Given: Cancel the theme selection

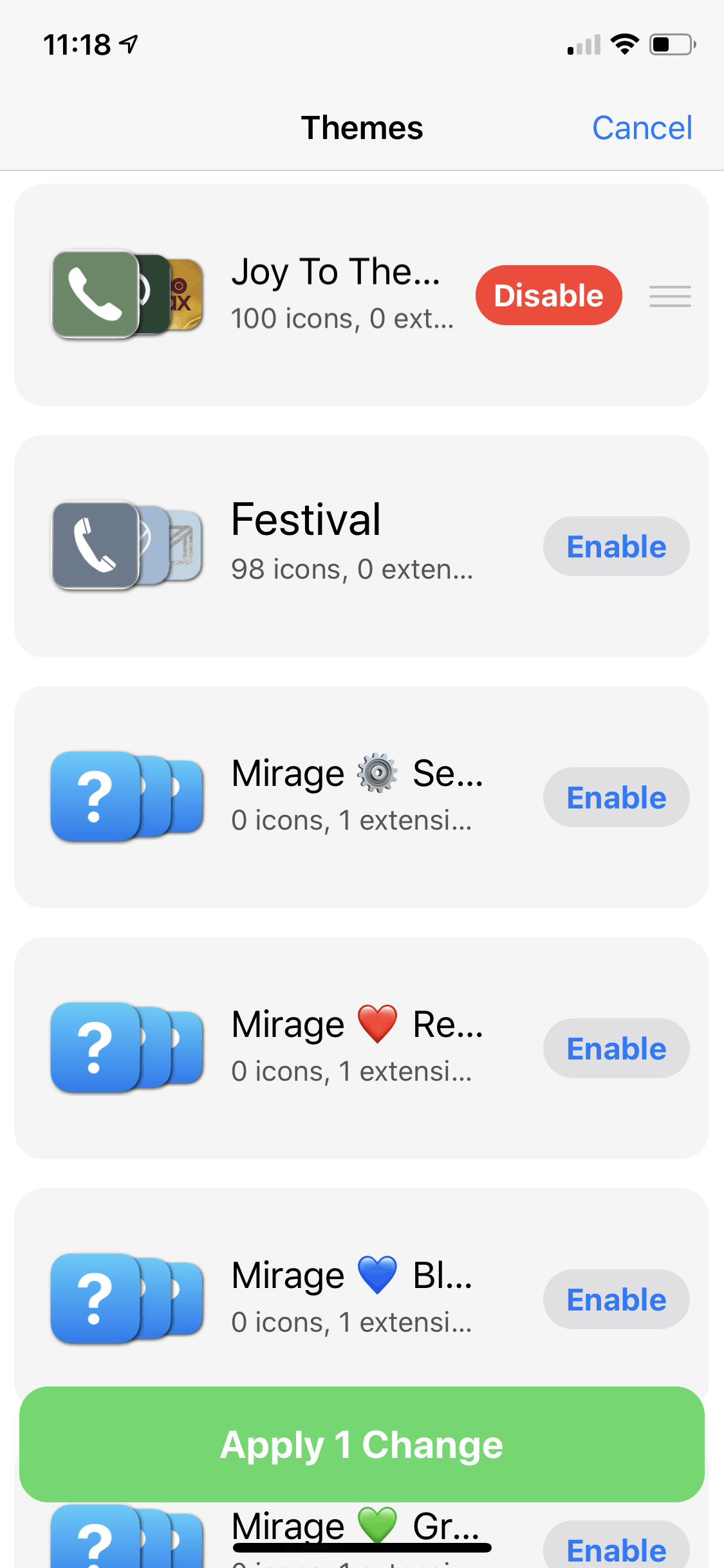Looking at the screenshot, I should [642, 128].
